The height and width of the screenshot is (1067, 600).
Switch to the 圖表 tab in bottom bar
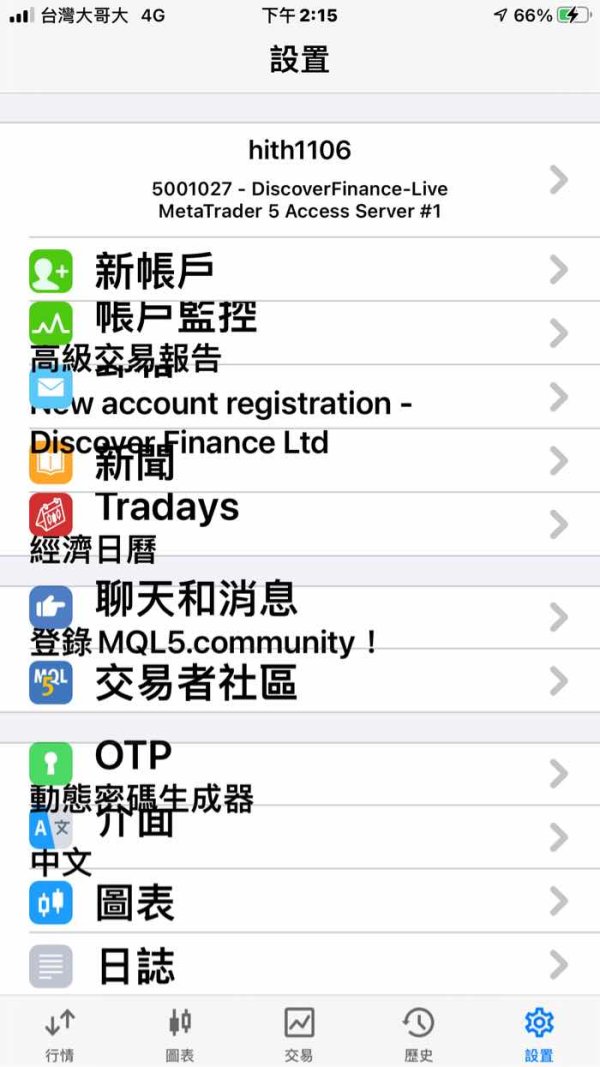(180, 1034)
